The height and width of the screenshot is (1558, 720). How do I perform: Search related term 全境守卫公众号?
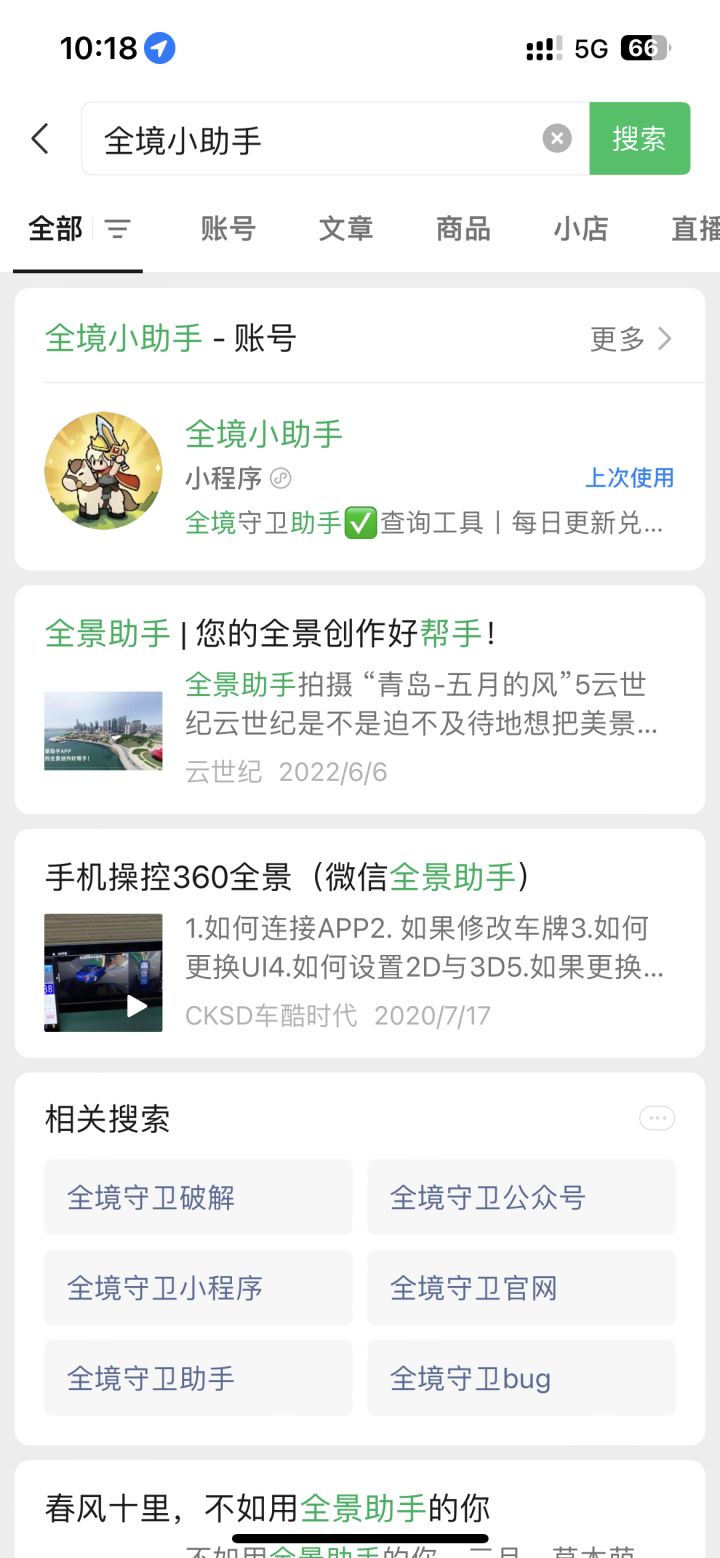521,1197
